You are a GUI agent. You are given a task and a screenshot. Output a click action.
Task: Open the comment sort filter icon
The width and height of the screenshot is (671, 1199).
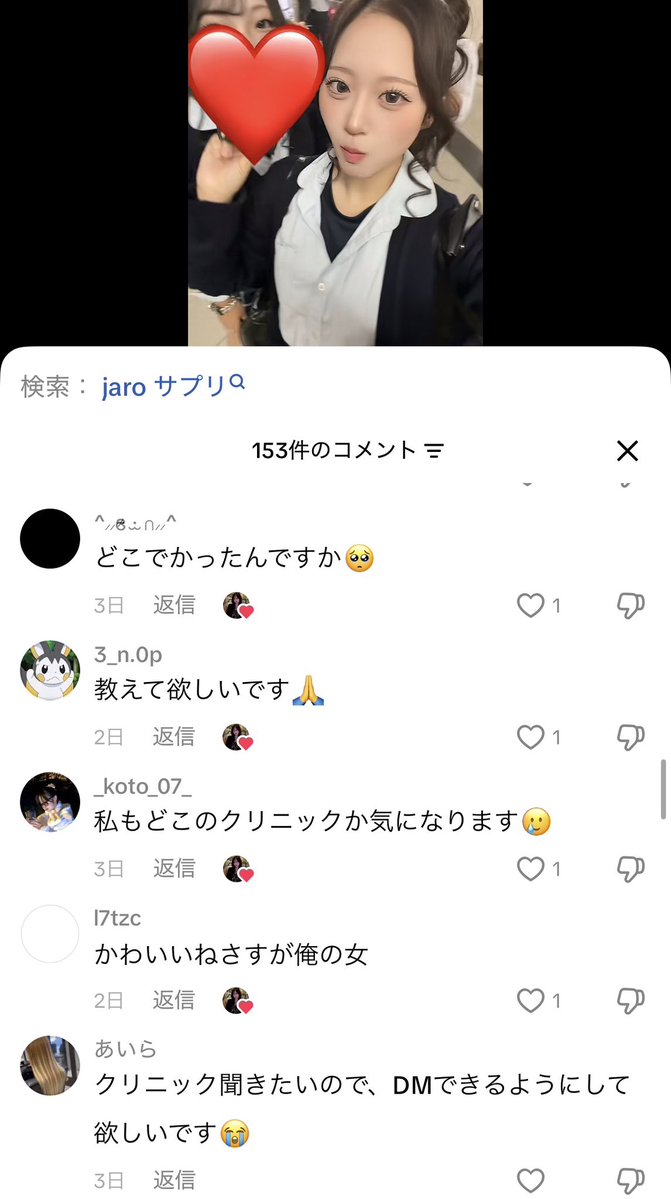tap(434, 451)
